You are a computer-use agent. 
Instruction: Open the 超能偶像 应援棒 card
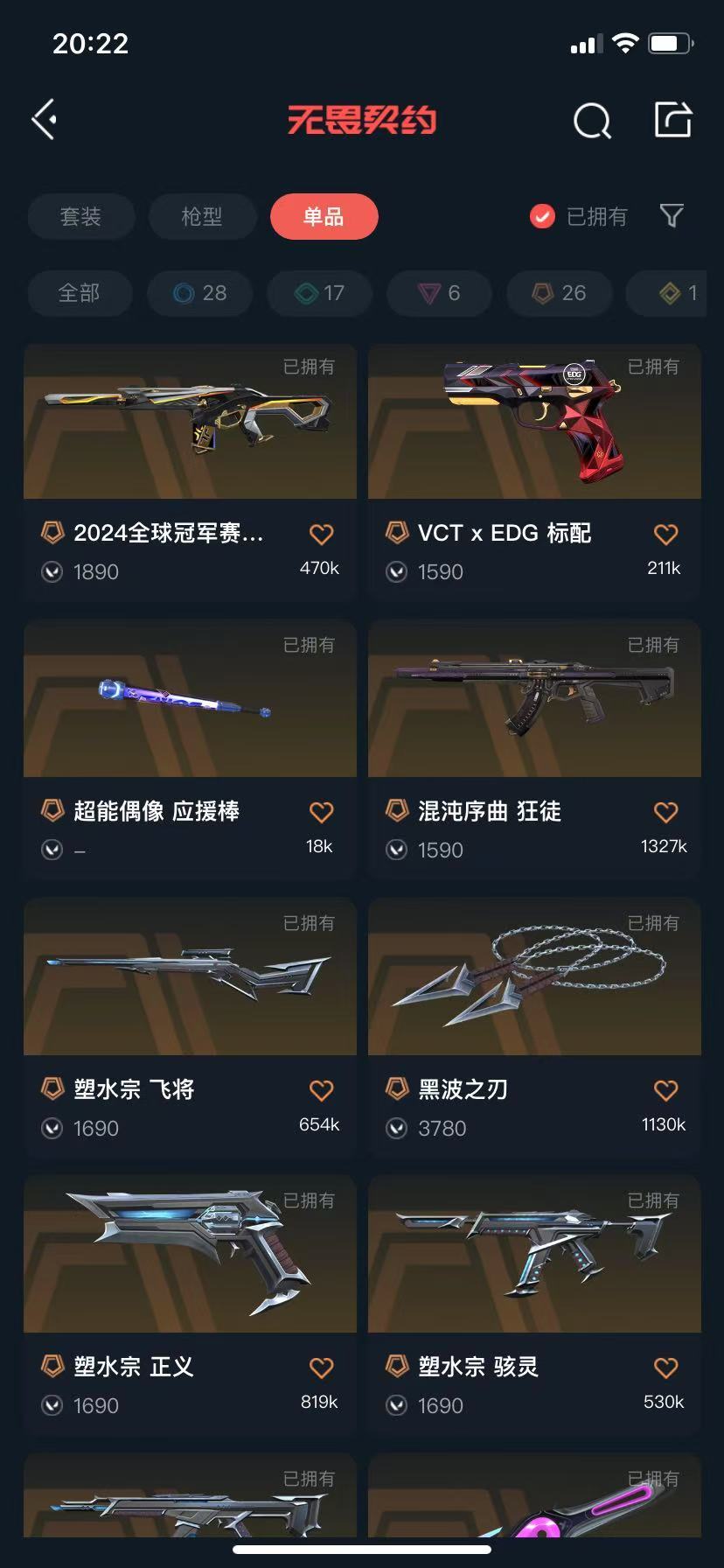coord(190,748)
